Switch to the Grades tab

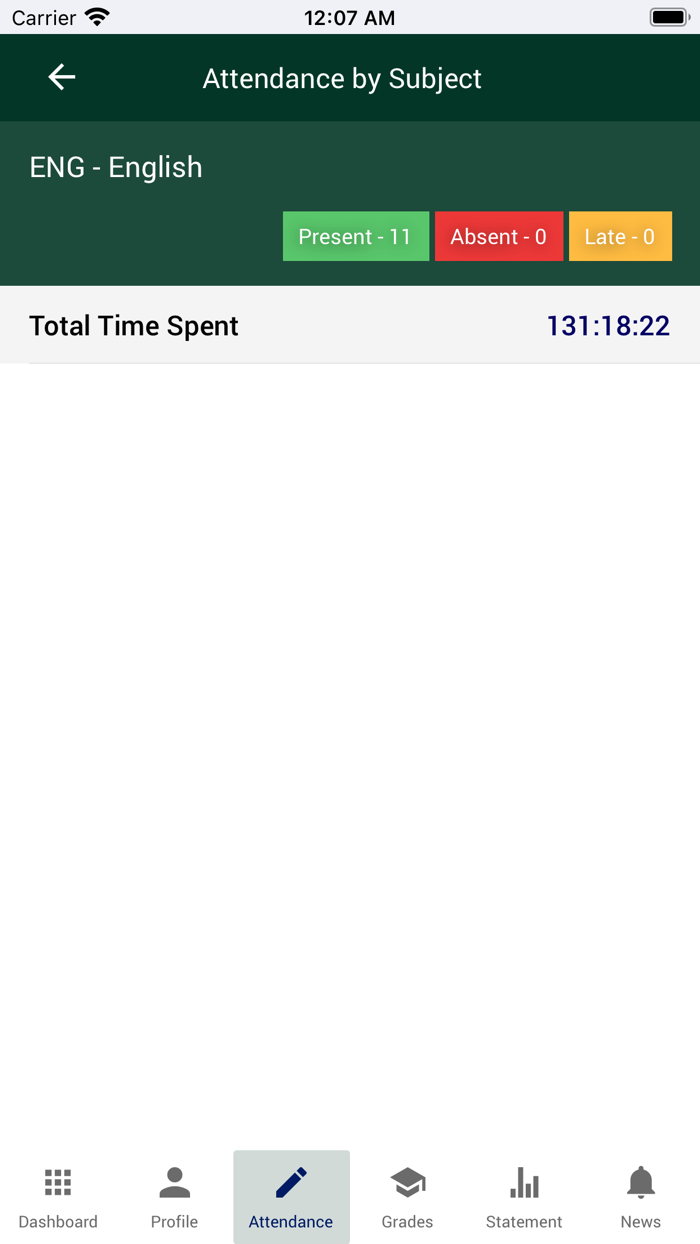pyautogui.click(x=408, y=1197)
